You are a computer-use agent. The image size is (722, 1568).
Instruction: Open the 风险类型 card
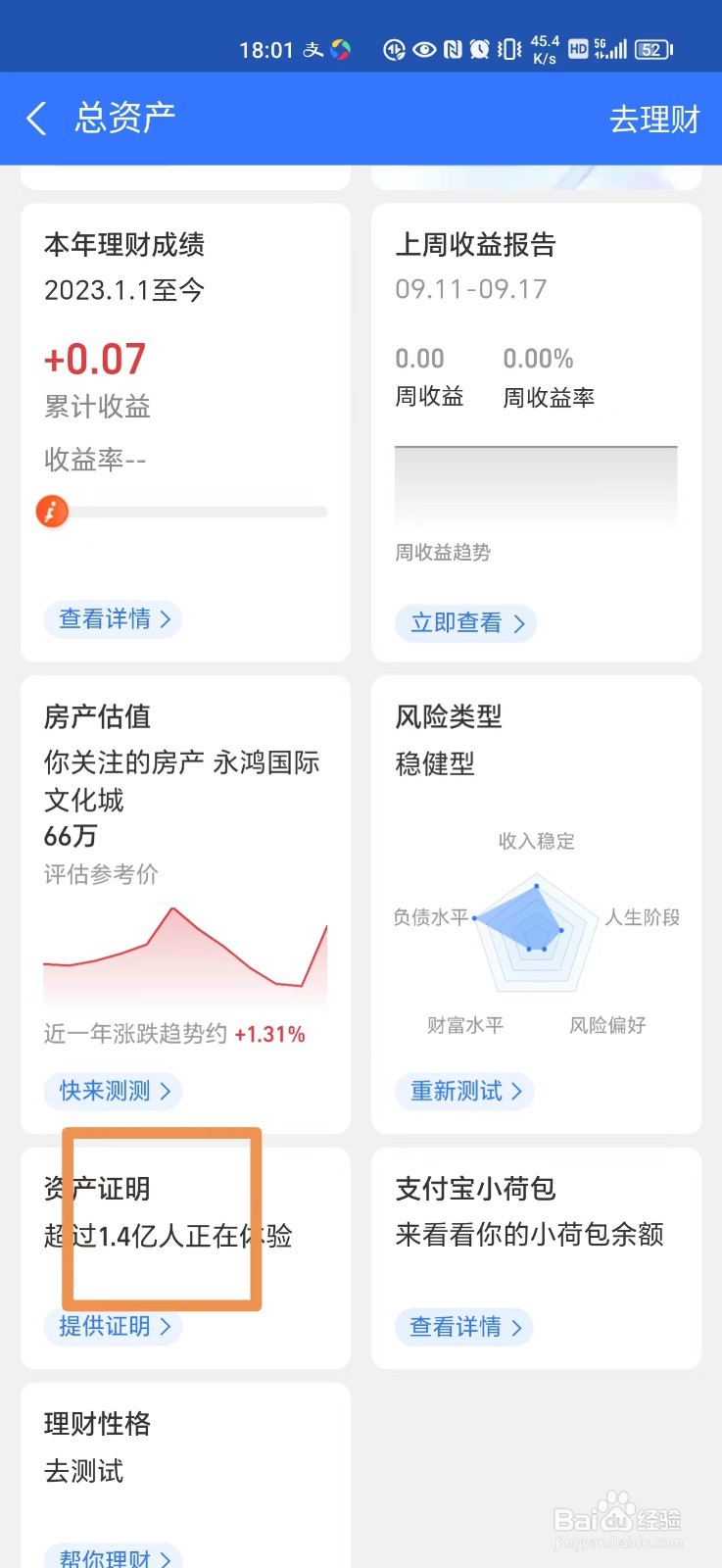537,904
